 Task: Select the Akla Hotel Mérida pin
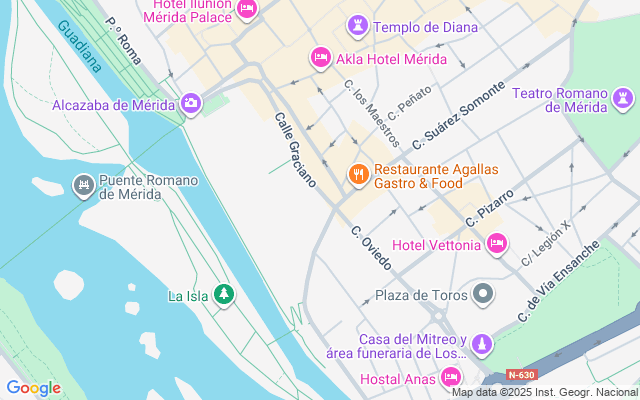click(320, 57)
